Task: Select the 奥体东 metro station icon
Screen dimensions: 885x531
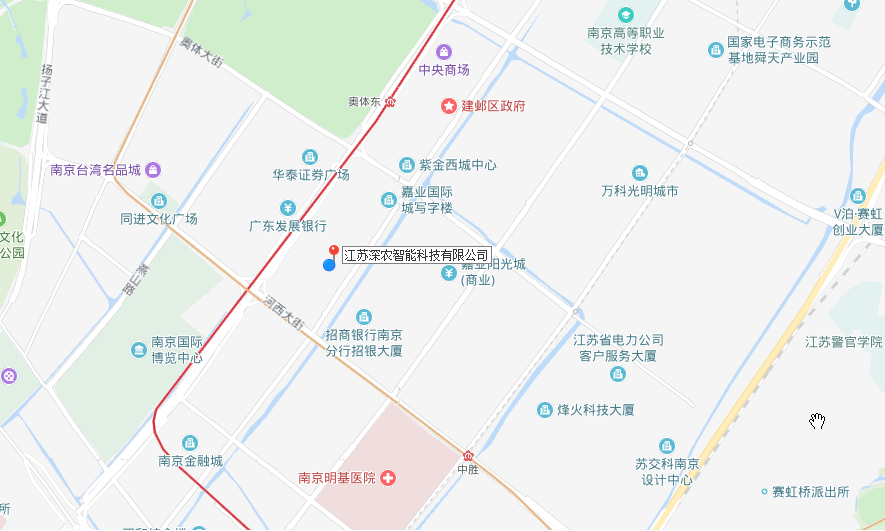Action: pos(390,102)
